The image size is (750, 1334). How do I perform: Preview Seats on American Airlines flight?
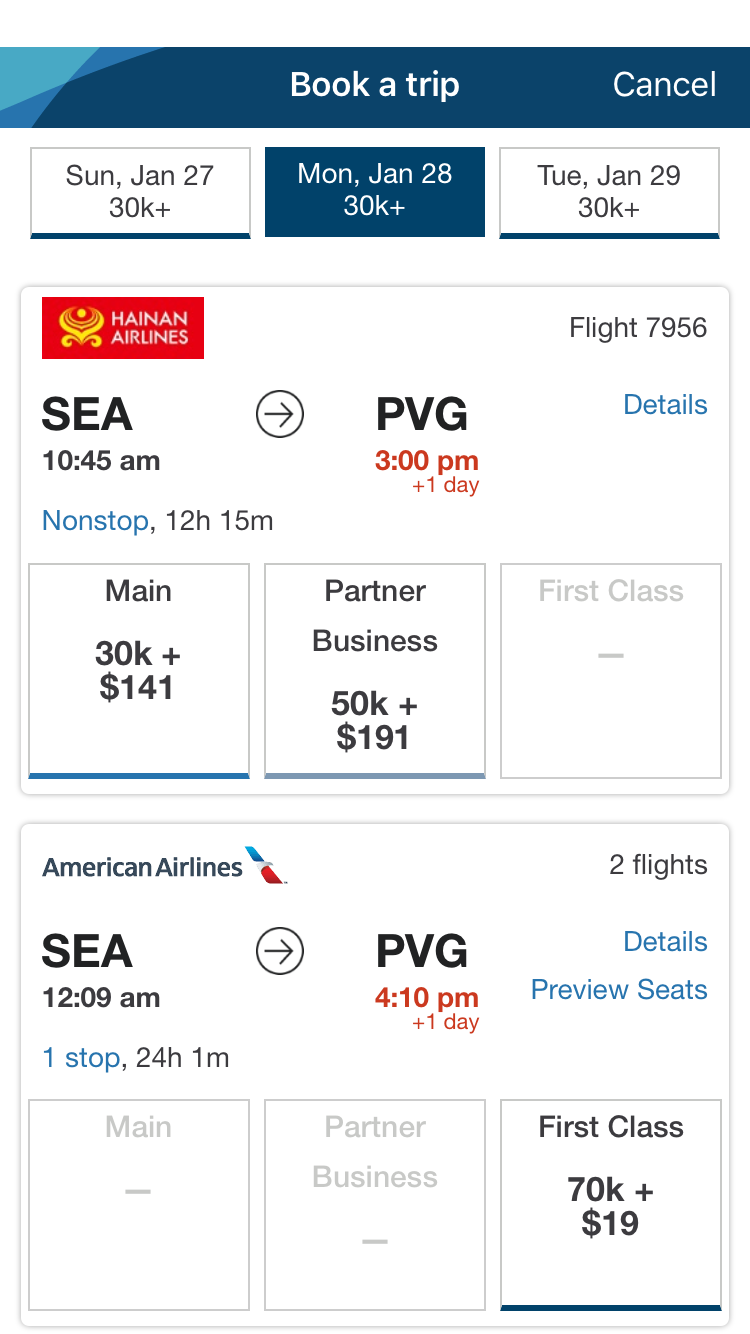(x=619, y=990)
